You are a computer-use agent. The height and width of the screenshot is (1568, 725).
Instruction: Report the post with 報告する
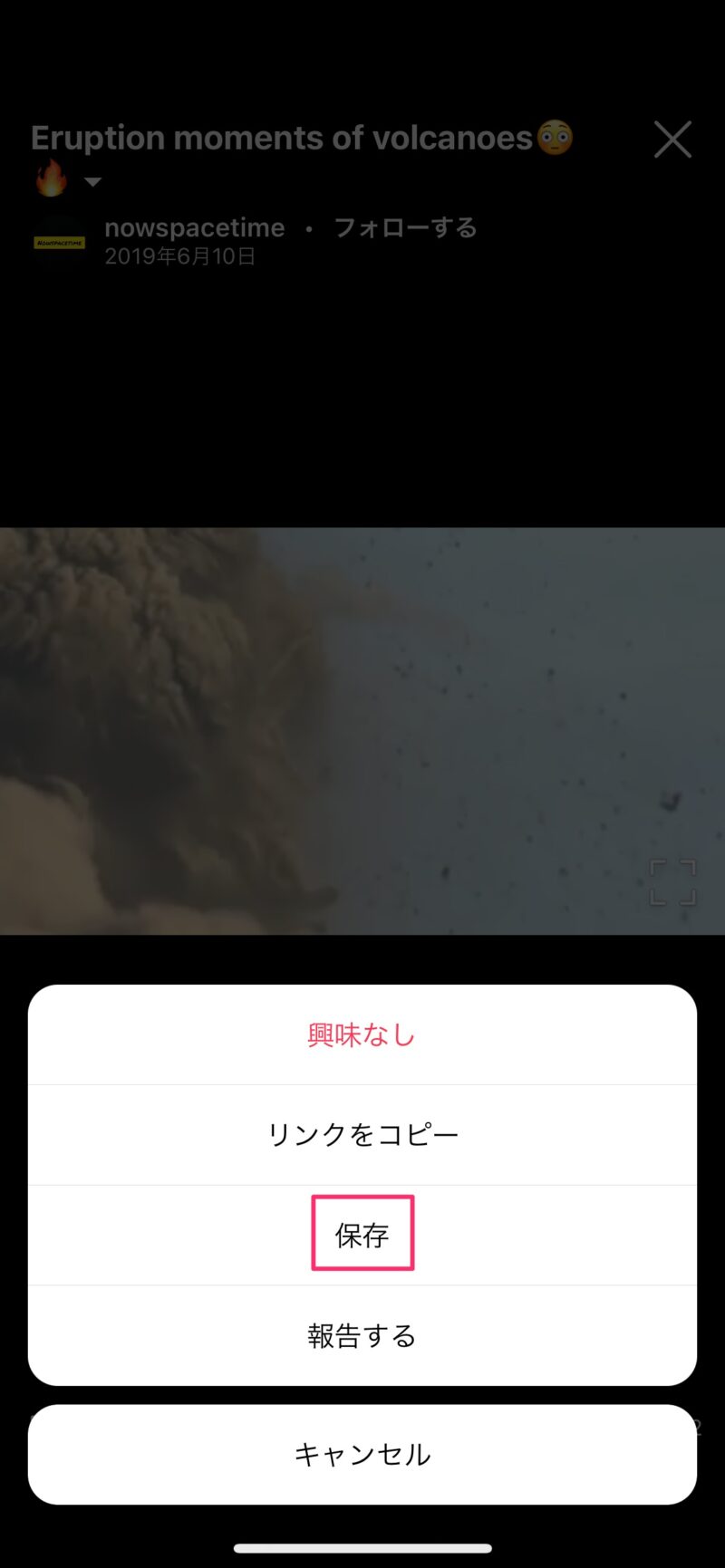point(362,1335)
